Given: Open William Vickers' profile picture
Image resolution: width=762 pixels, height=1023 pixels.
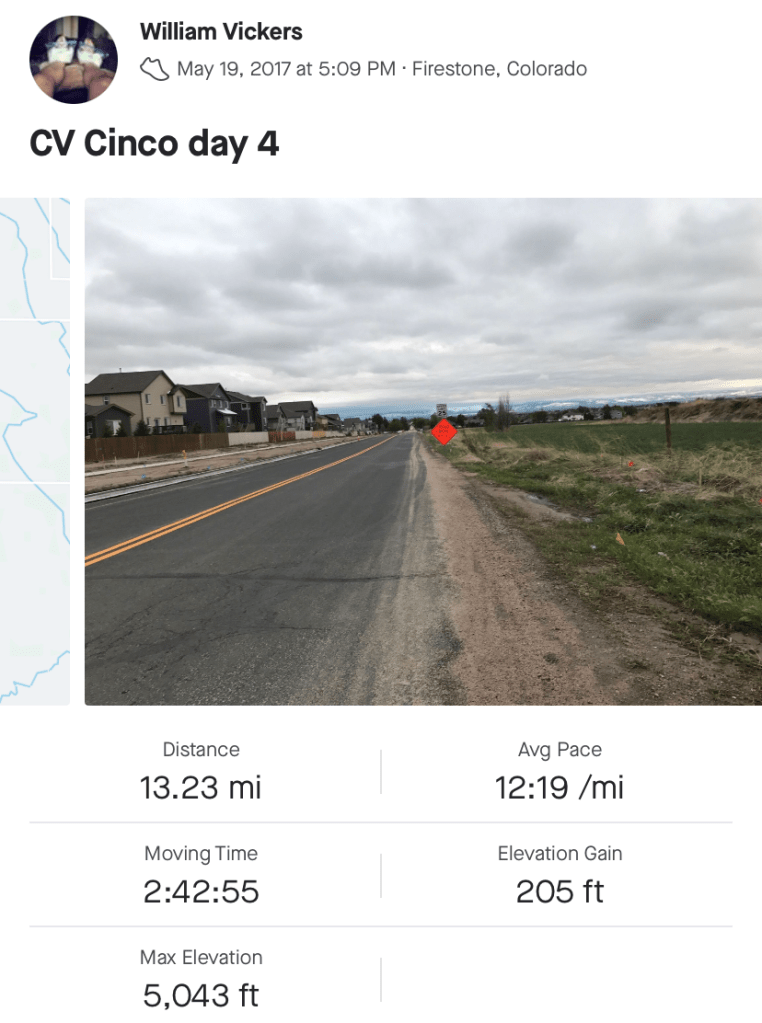Looking at the screenshot, I should (74, 59).
